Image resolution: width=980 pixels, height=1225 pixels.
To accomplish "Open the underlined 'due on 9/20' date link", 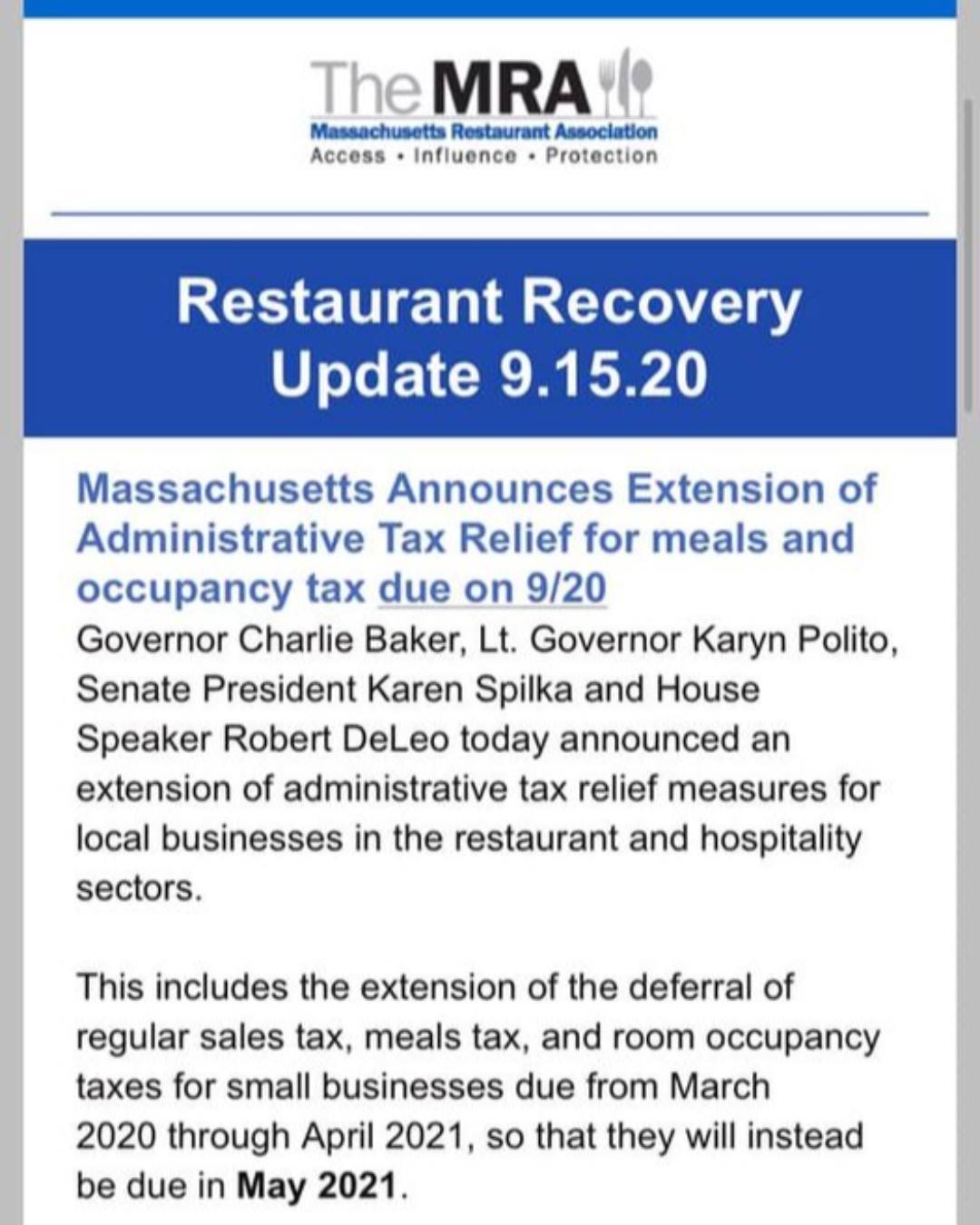I will [492, 589].
